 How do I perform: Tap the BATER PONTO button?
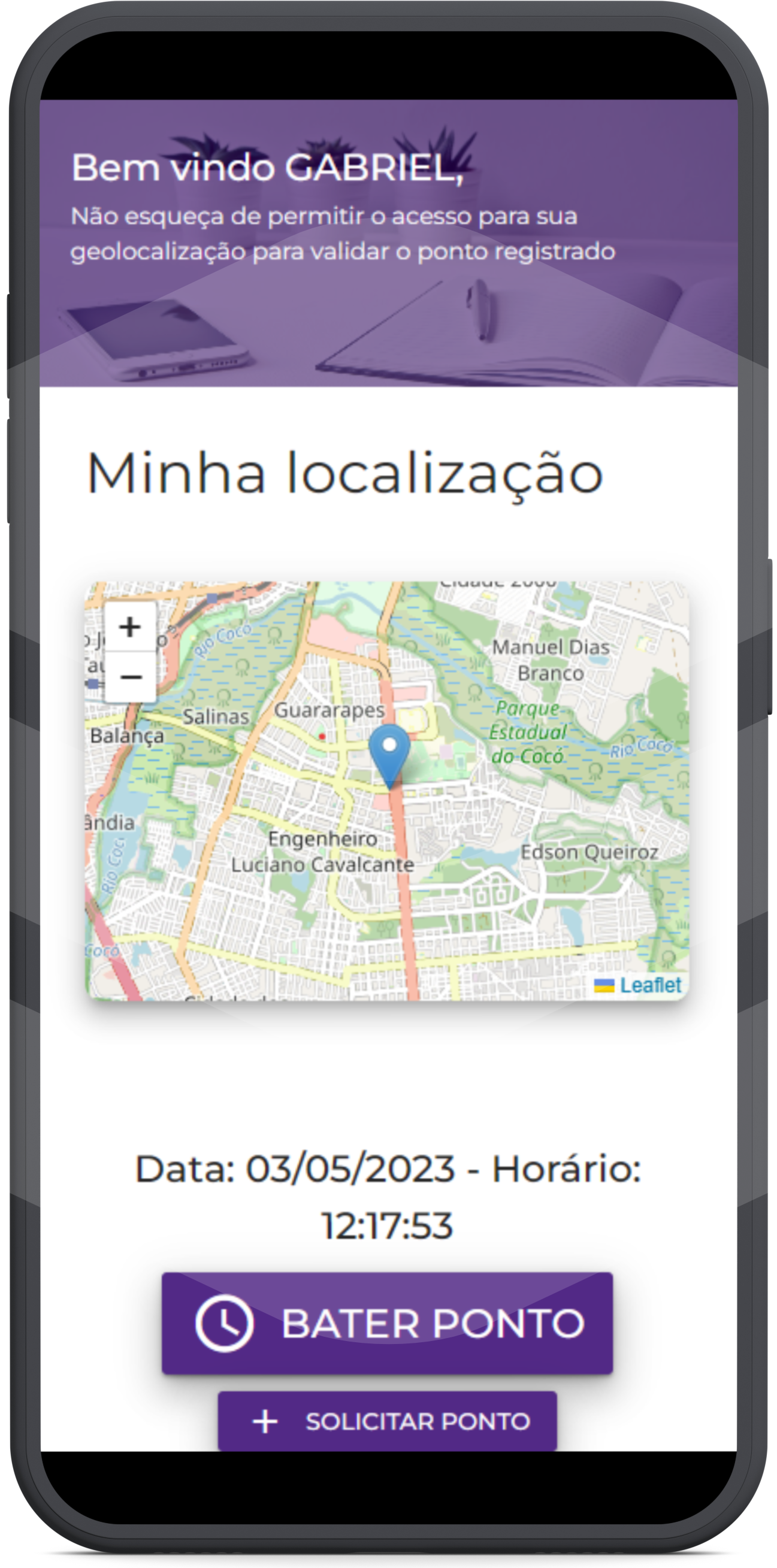[387, 1322]
